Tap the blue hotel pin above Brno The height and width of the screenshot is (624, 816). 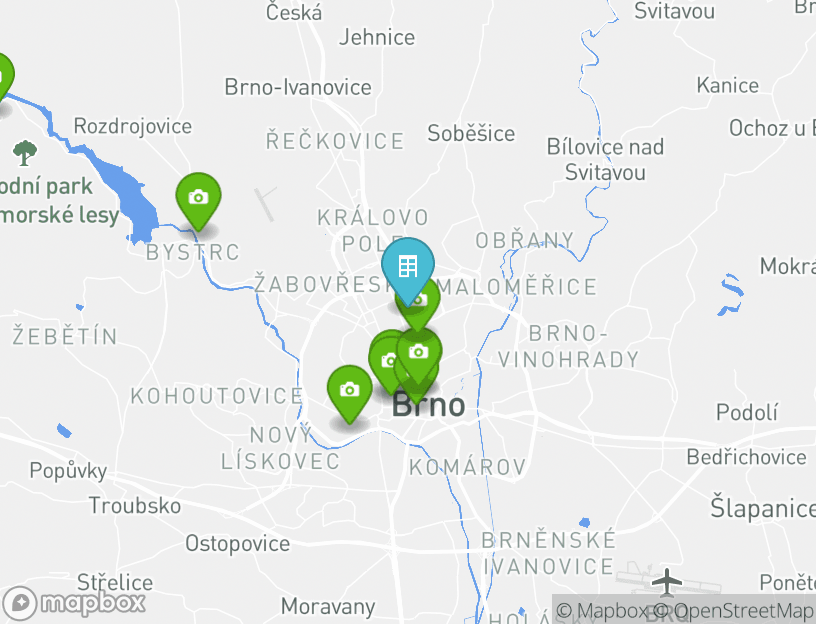click(x=408, y=267)
